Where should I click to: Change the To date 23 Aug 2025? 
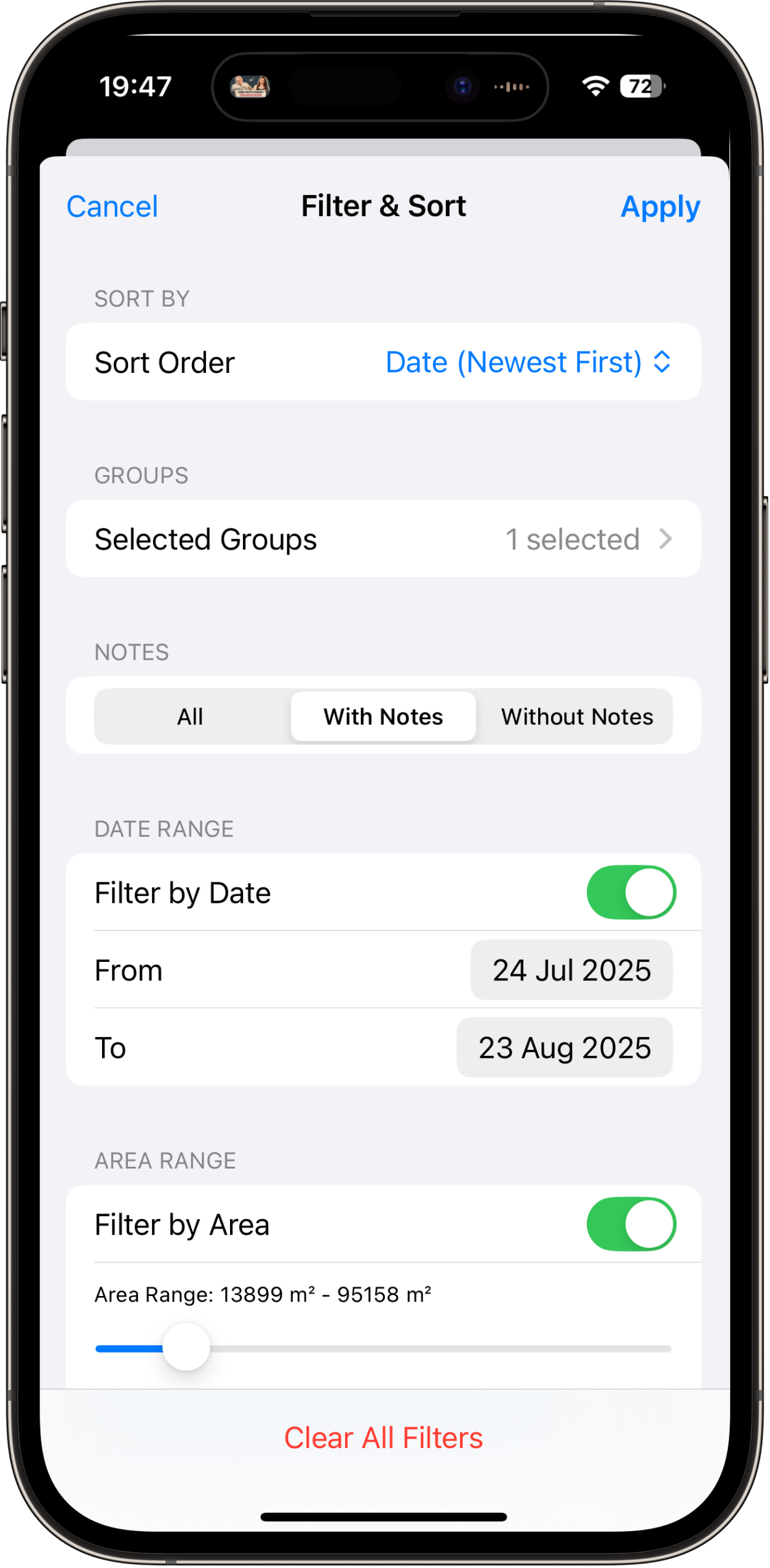564,1047
